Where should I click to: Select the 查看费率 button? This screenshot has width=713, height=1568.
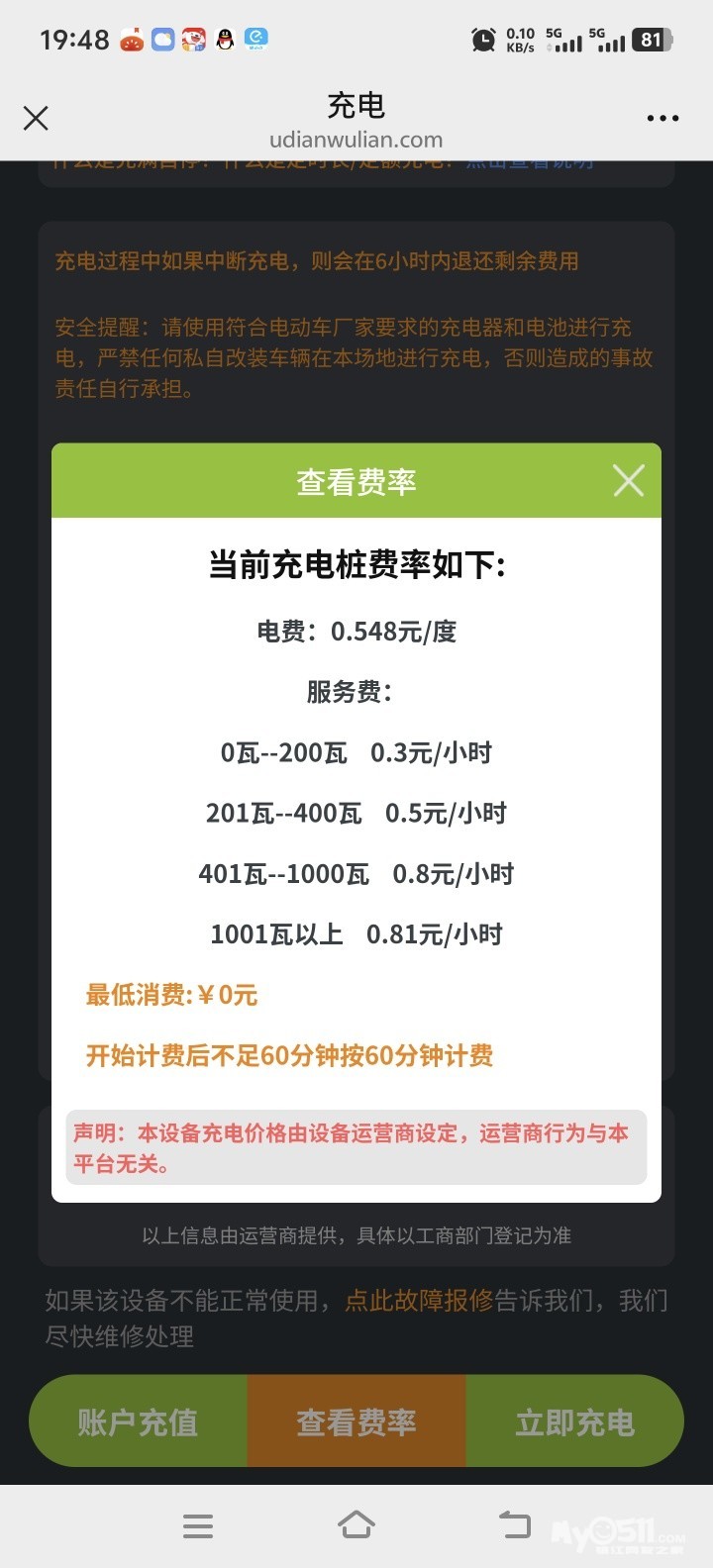(356, 1422)
